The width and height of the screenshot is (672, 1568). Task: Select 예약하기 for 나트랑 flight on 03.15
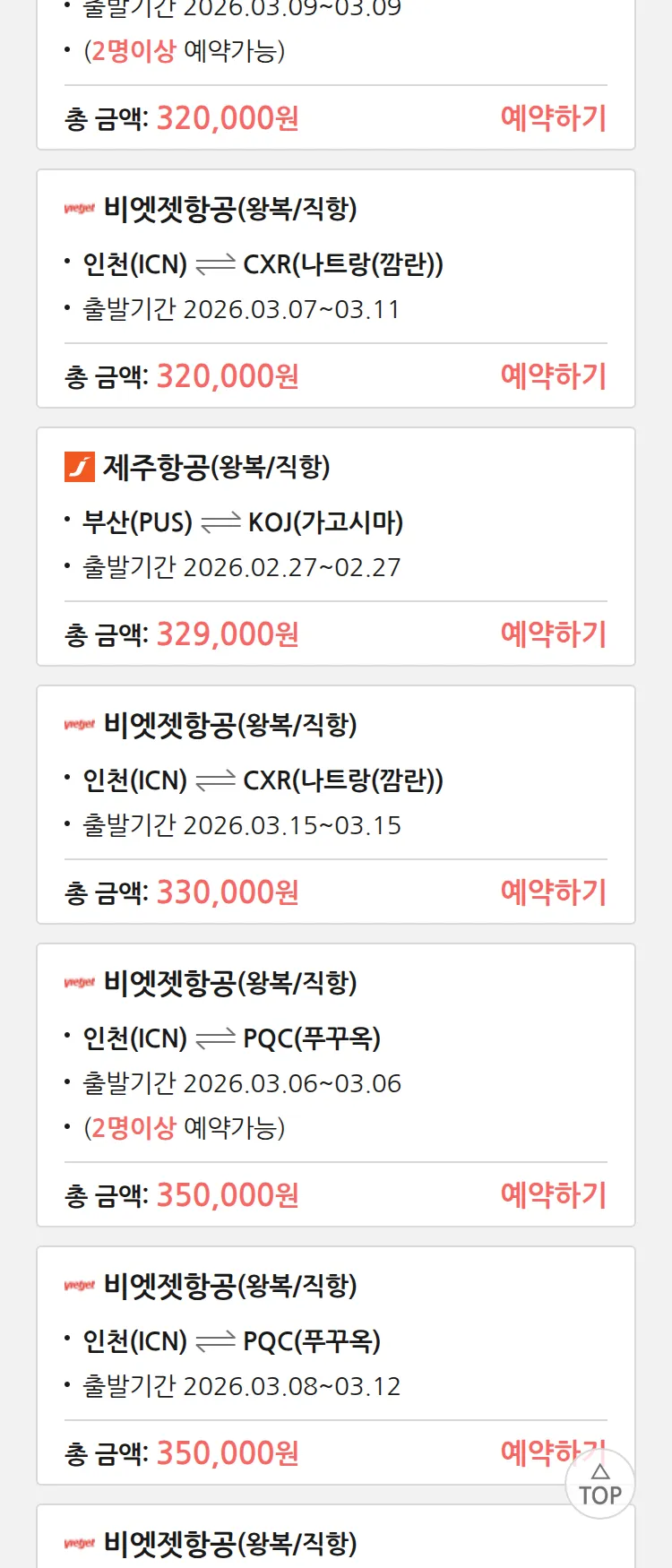pos(553,892)
